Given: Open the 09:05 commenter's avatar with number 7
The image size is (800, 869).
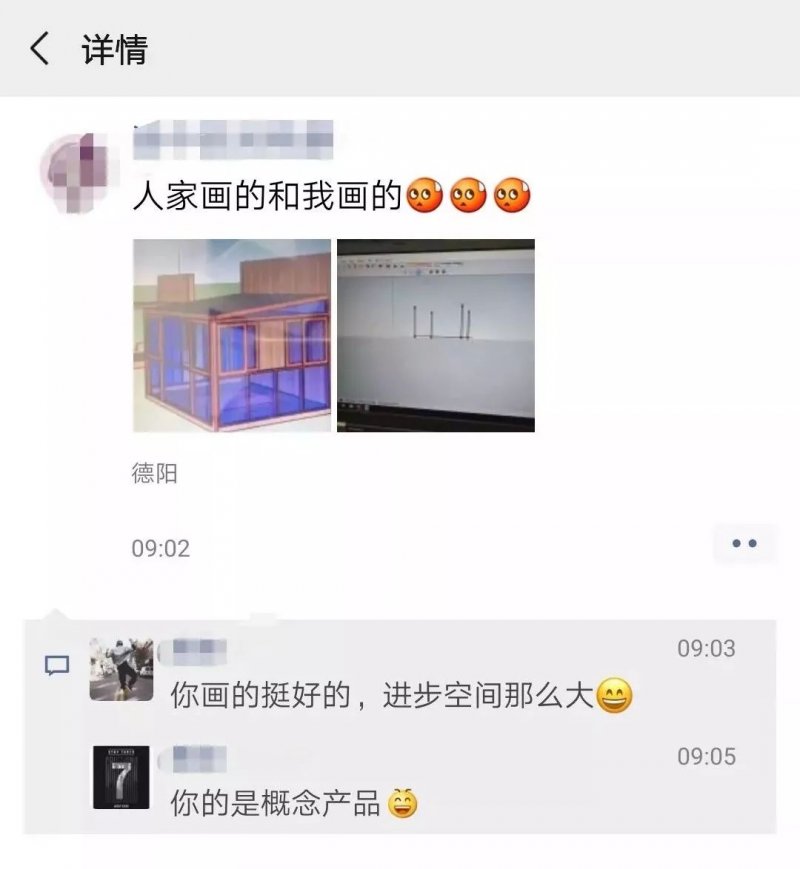Looking at the screenshot, I should (x=121, y=777).
